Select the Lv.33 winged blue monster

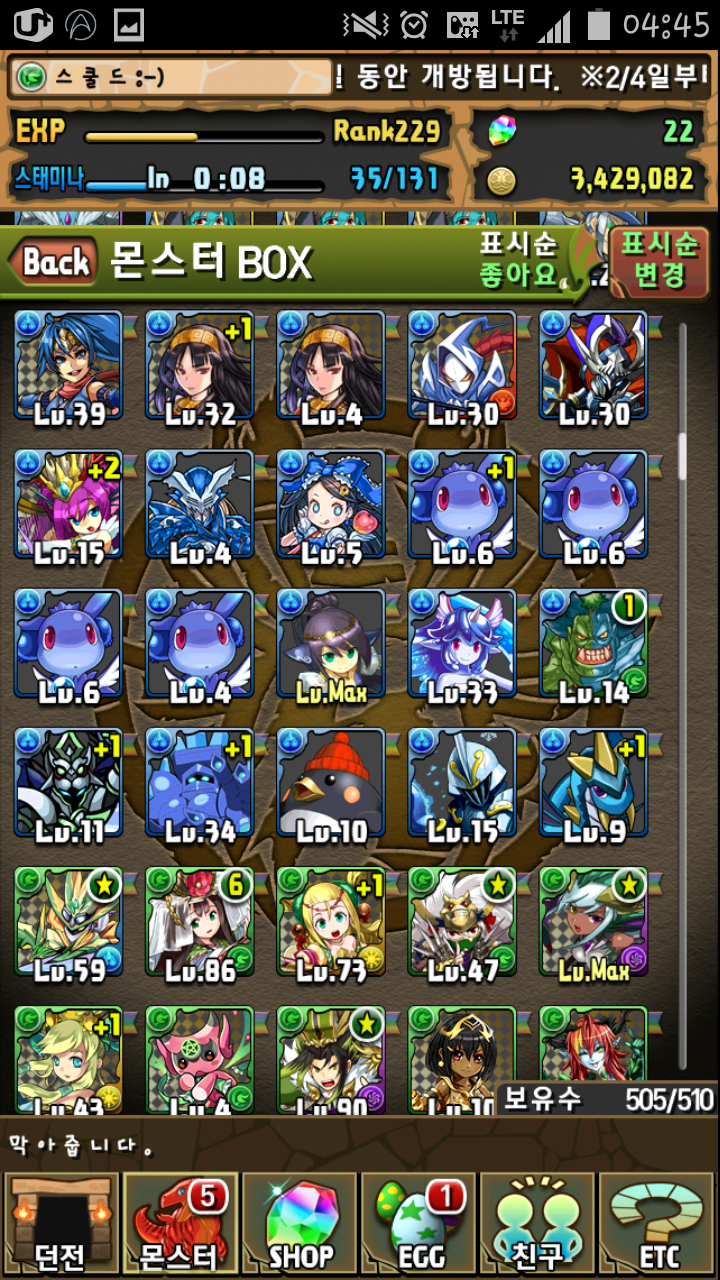(462, 644)
